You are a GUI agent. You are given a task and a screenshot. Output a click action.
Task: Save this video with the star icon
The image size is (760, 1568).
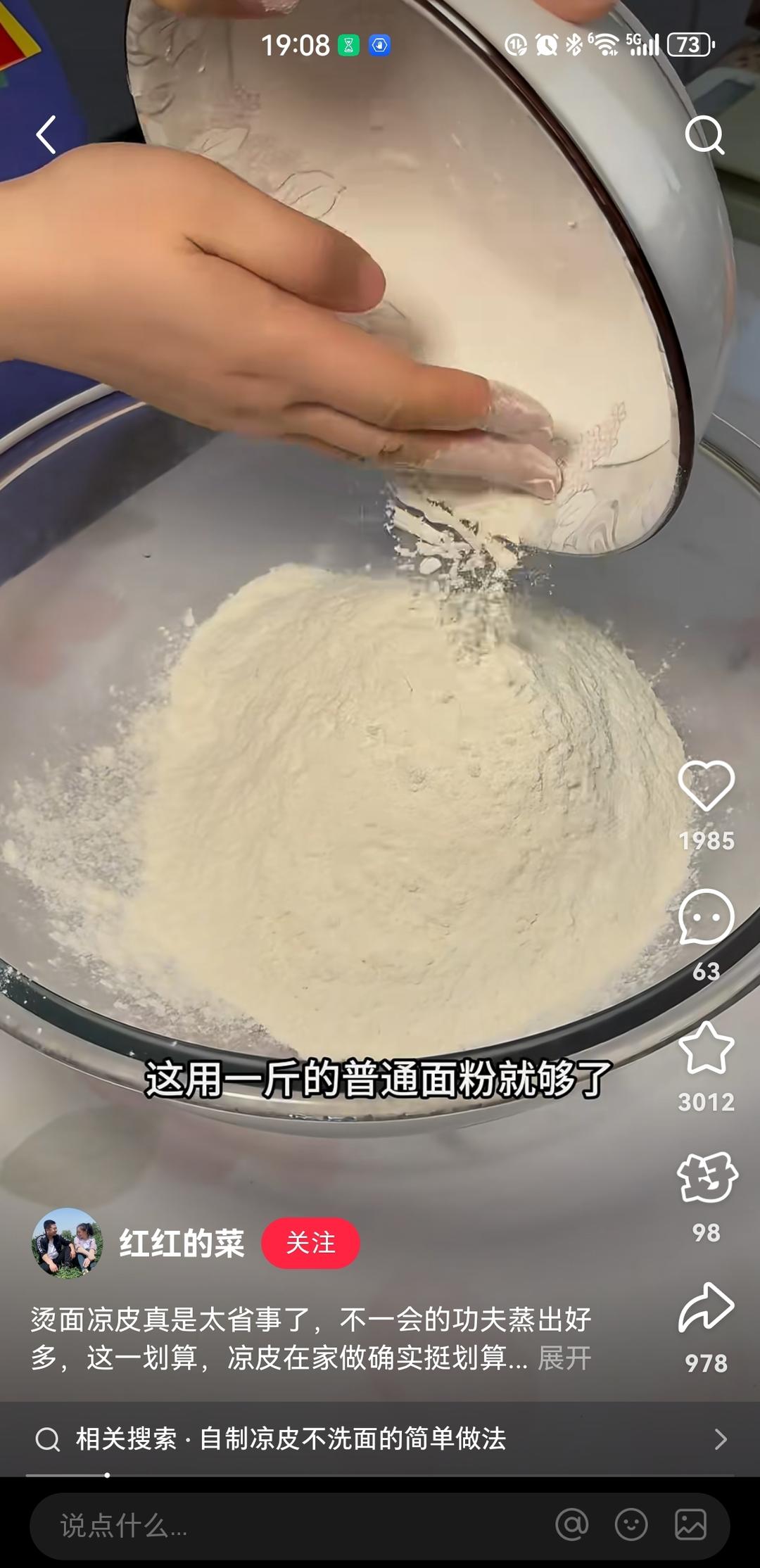tap(706, 1049)
